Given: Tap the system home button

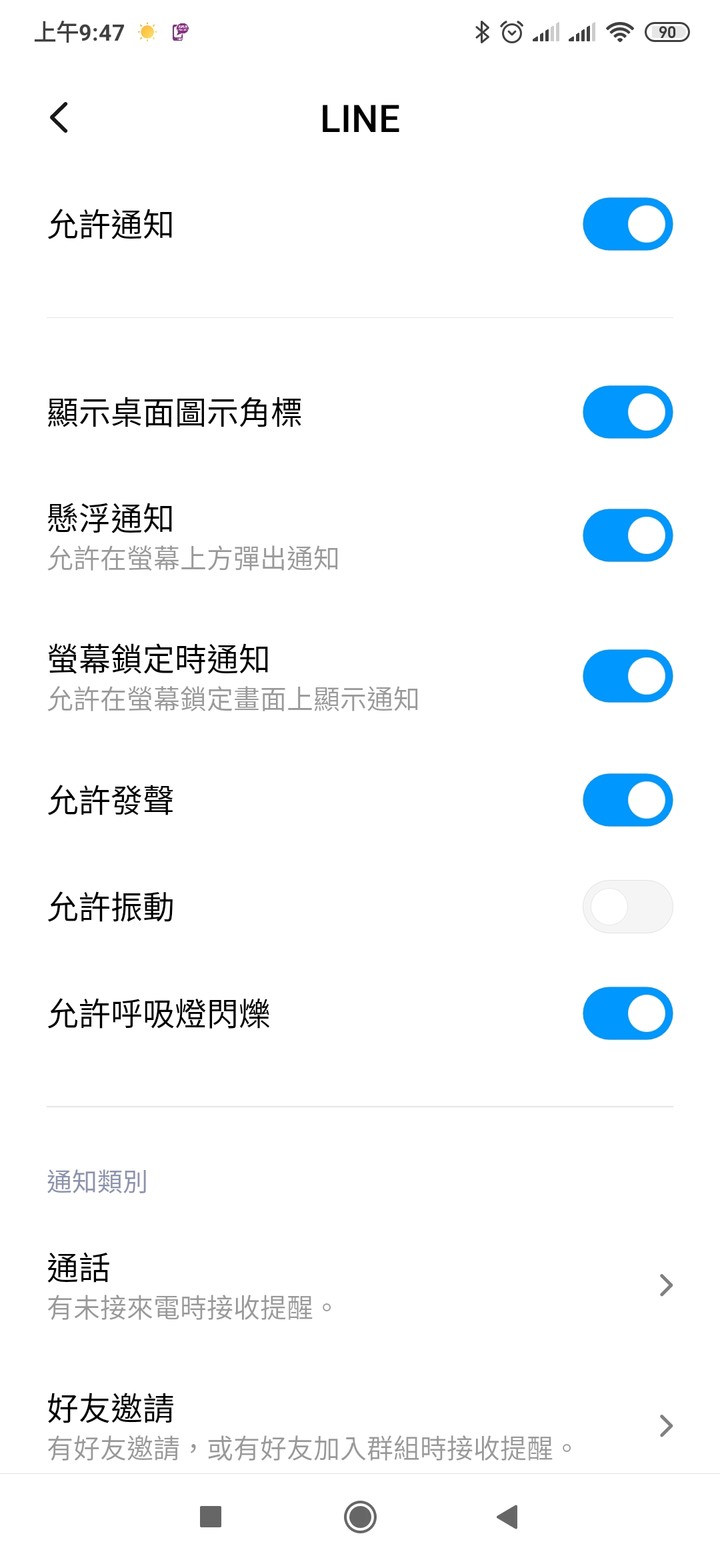Looking at the screenshot, I should pyautogui.click(x=360, y=1517).
